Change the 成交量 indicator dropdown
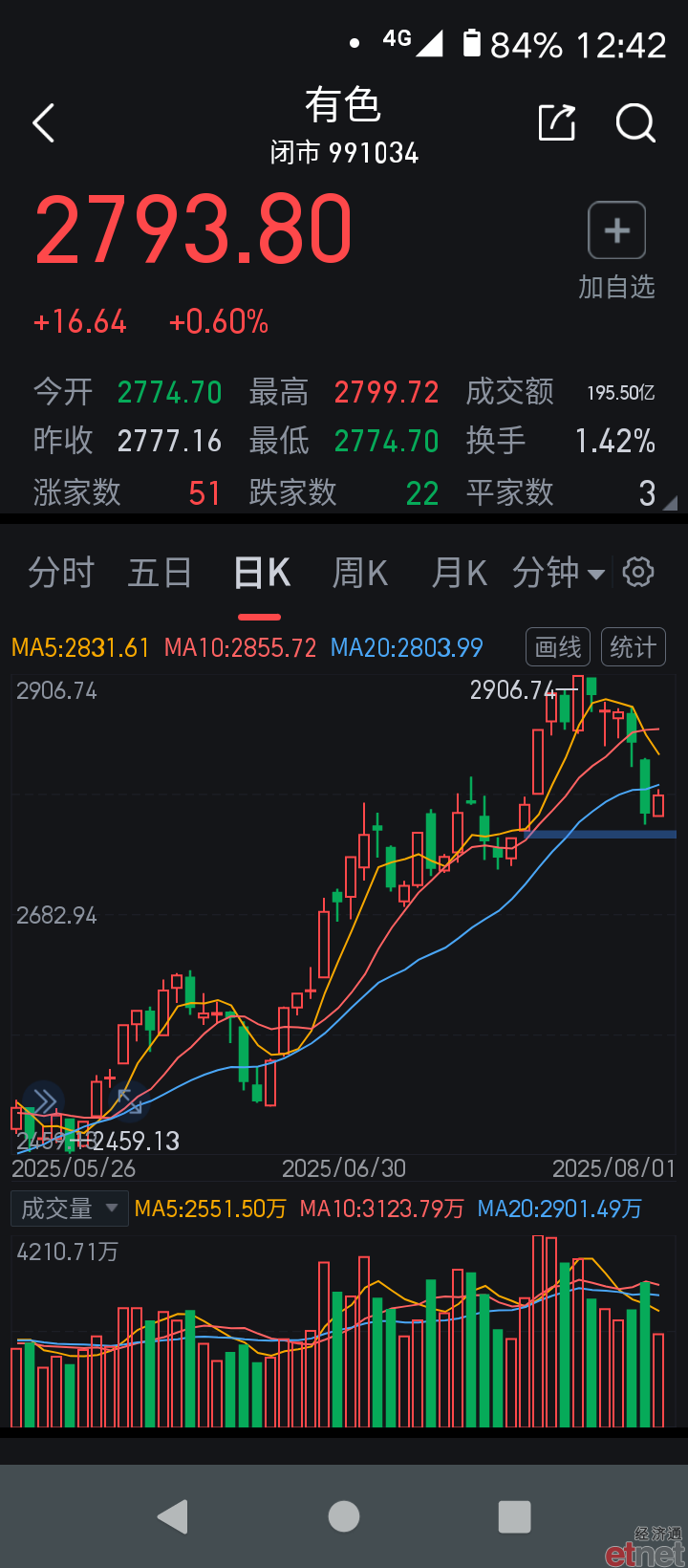Viewport: 688px width, 1568px height. (69, 1209)
